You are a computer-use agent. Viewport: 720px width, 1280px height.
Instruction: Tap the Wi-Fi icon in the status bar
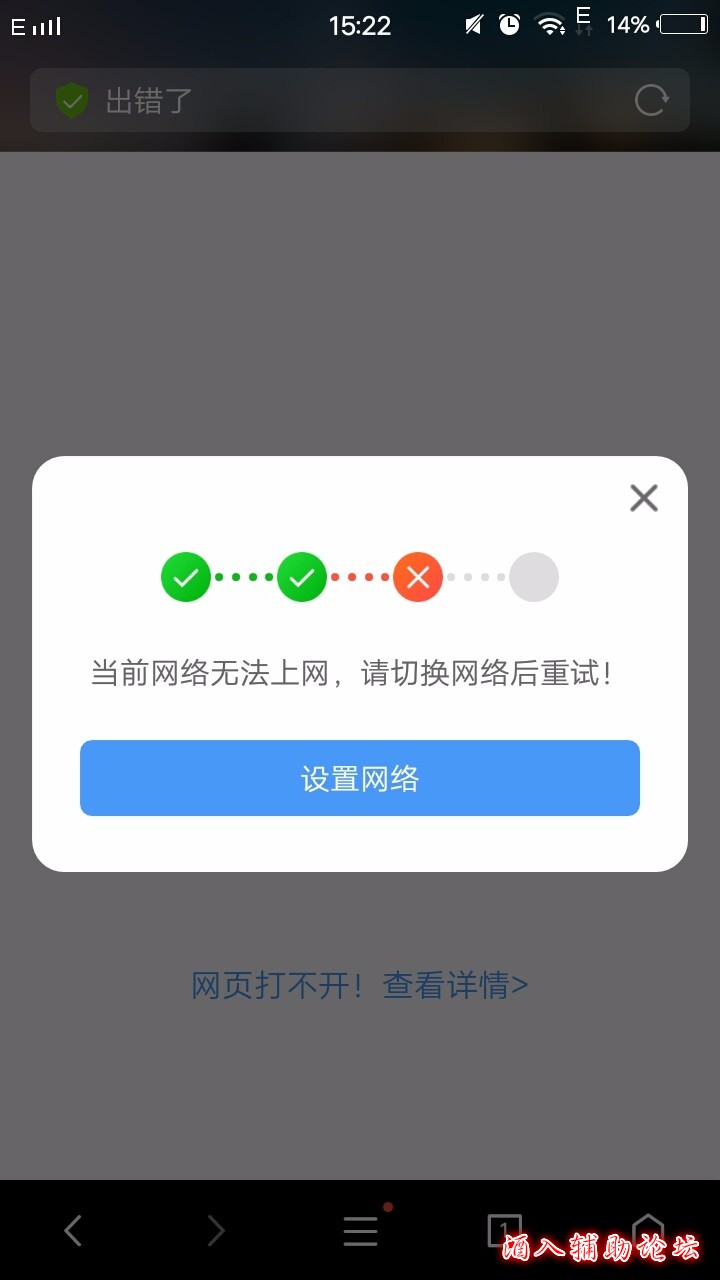coord(551,24)
